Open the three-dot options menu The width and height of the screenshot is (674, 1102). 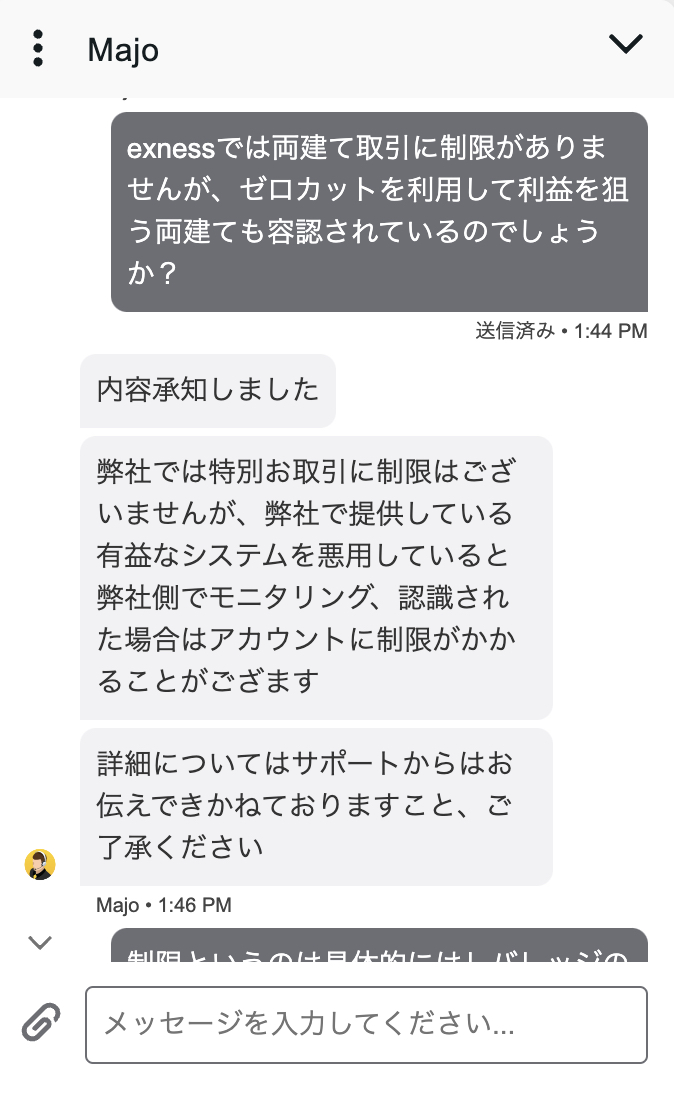[38, 48]
